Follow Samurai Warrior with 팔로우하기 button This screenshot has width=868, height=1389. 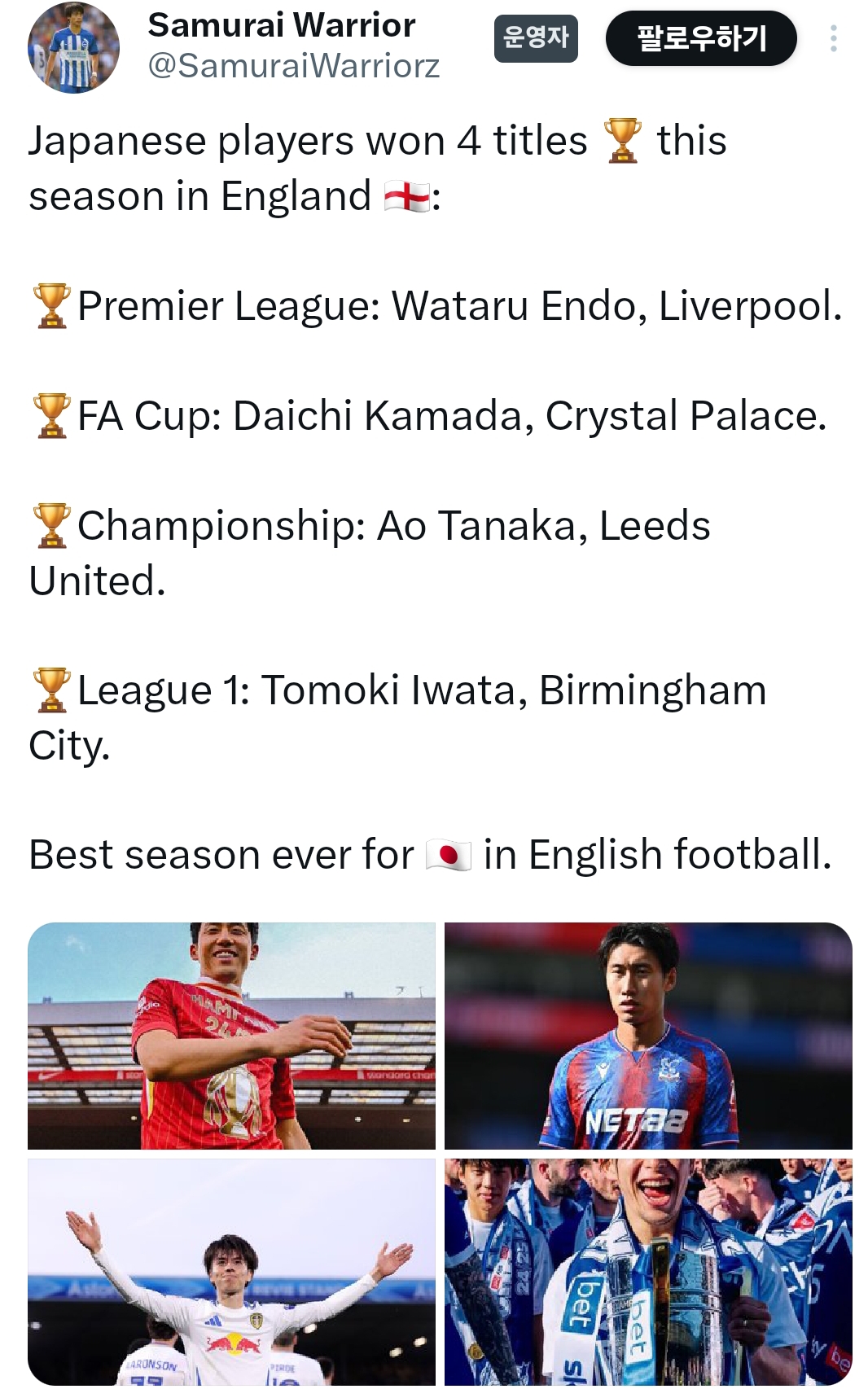pos(700,38)
